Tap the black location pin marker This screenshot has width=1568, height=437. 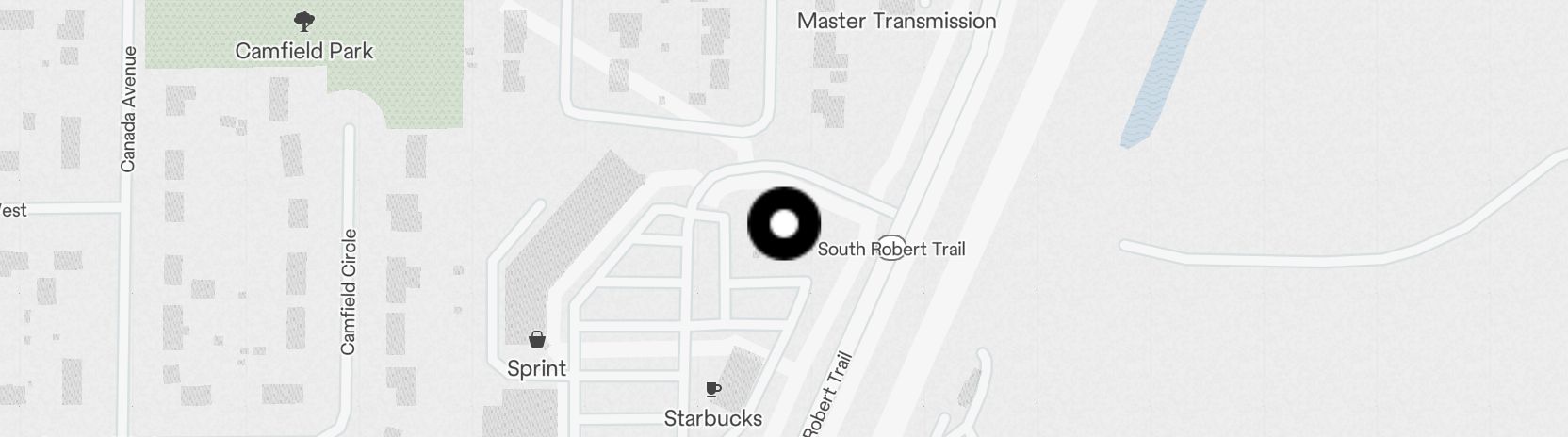click(784, 223)
